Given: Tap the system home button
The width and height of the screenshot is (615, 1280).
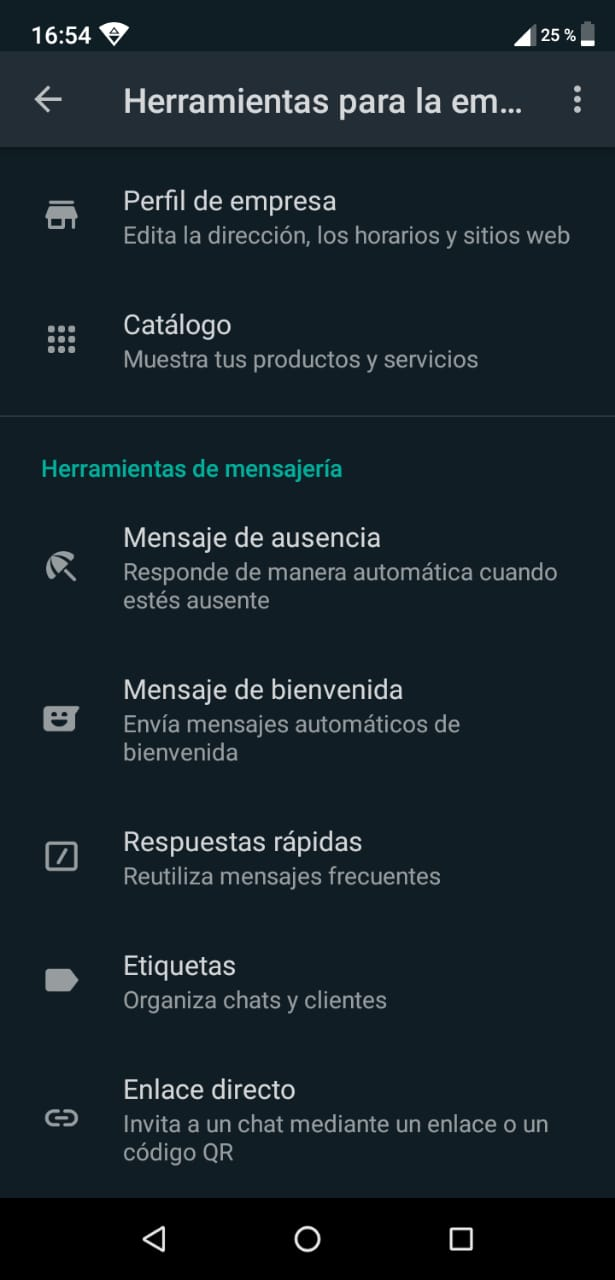Looking at the screenshot, I should 307,1239.
